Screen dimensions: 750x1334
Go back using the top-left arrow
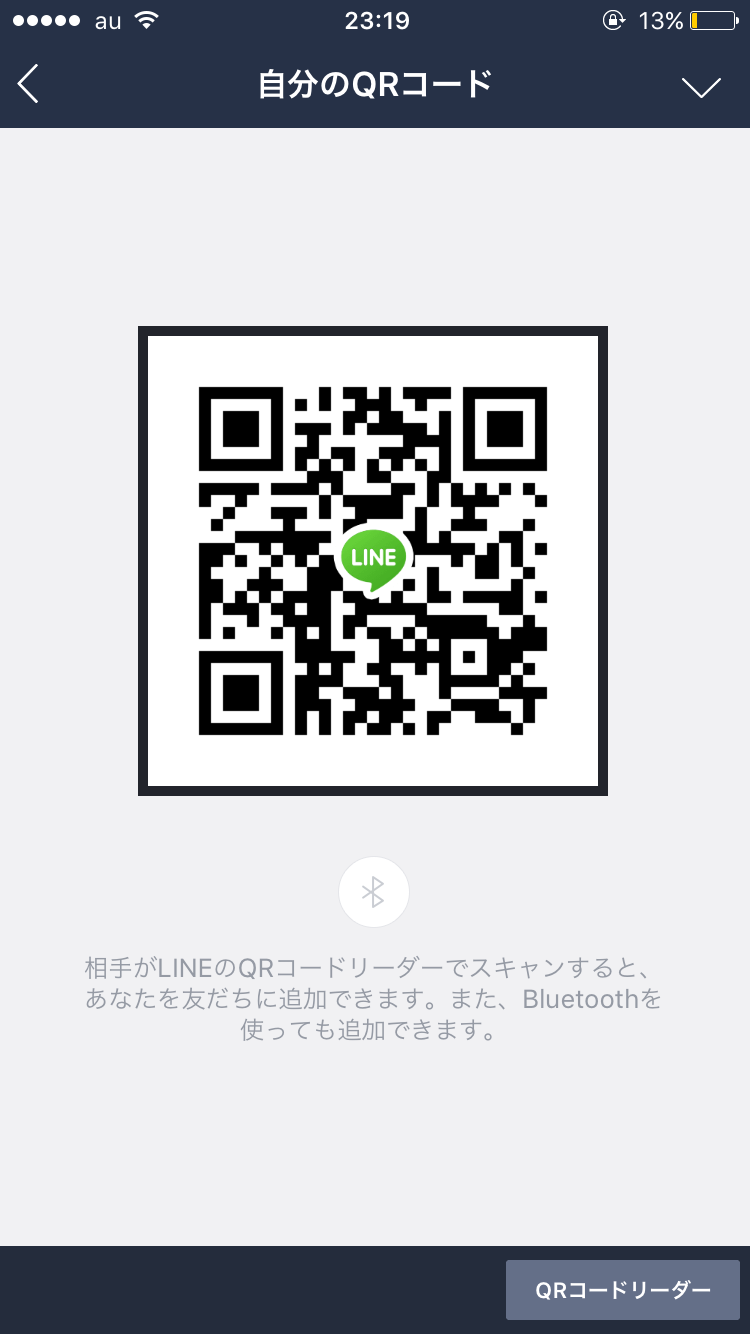[29, 84]
